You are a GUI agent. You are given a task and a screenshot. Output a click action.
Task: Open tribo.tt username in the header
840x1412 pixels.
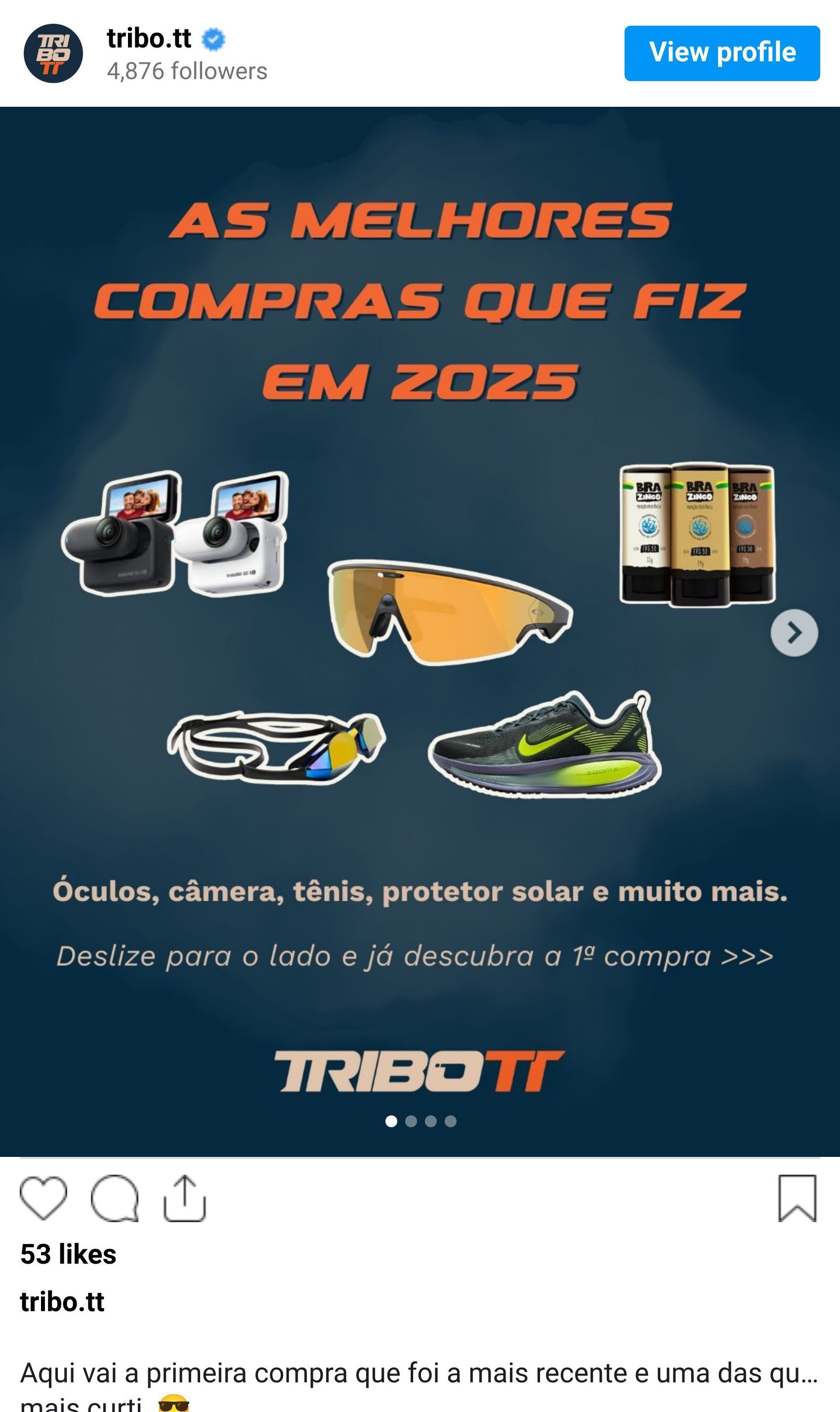149,39
